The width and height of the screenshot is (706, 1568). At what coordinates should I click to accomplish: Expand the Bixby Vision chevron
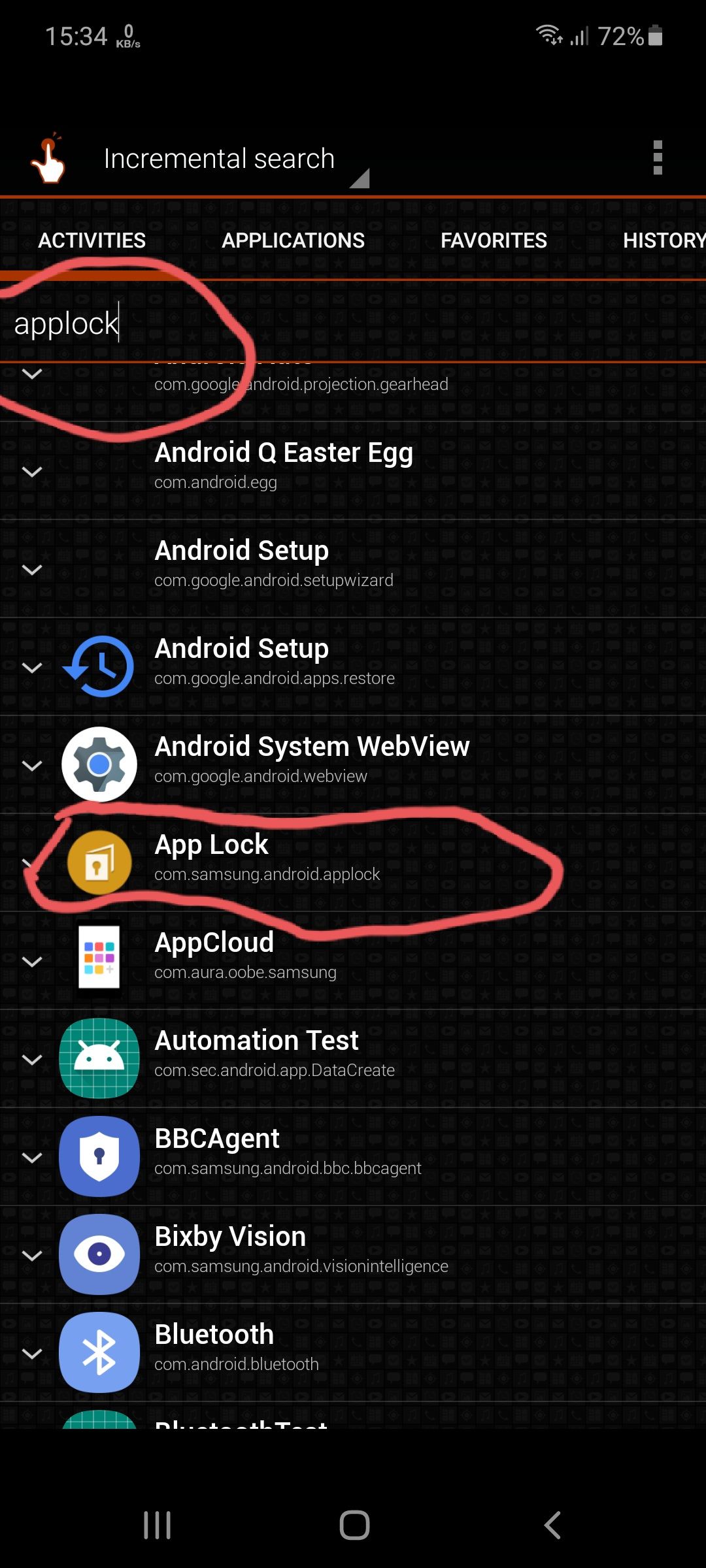coord(32,1256)
